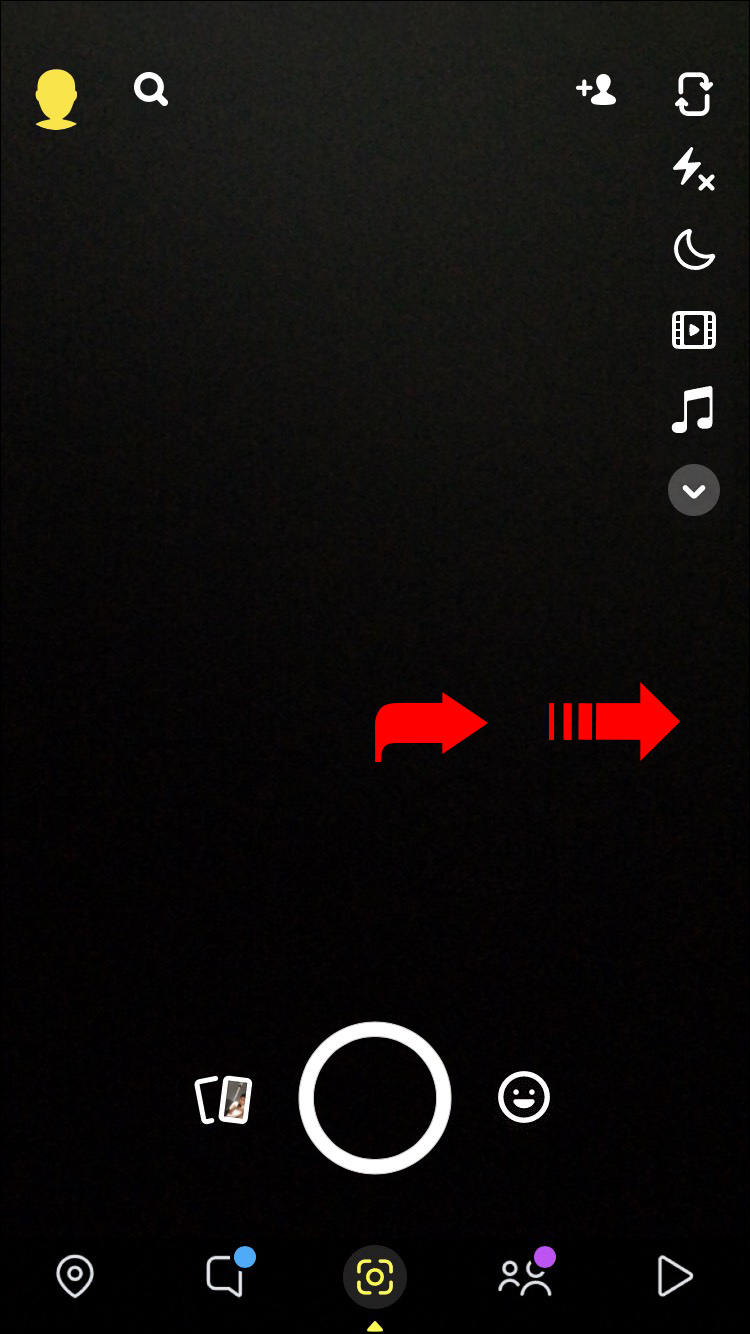Enable night mode moon icon
Screen dimensions: 750x1334
point(693,249)
